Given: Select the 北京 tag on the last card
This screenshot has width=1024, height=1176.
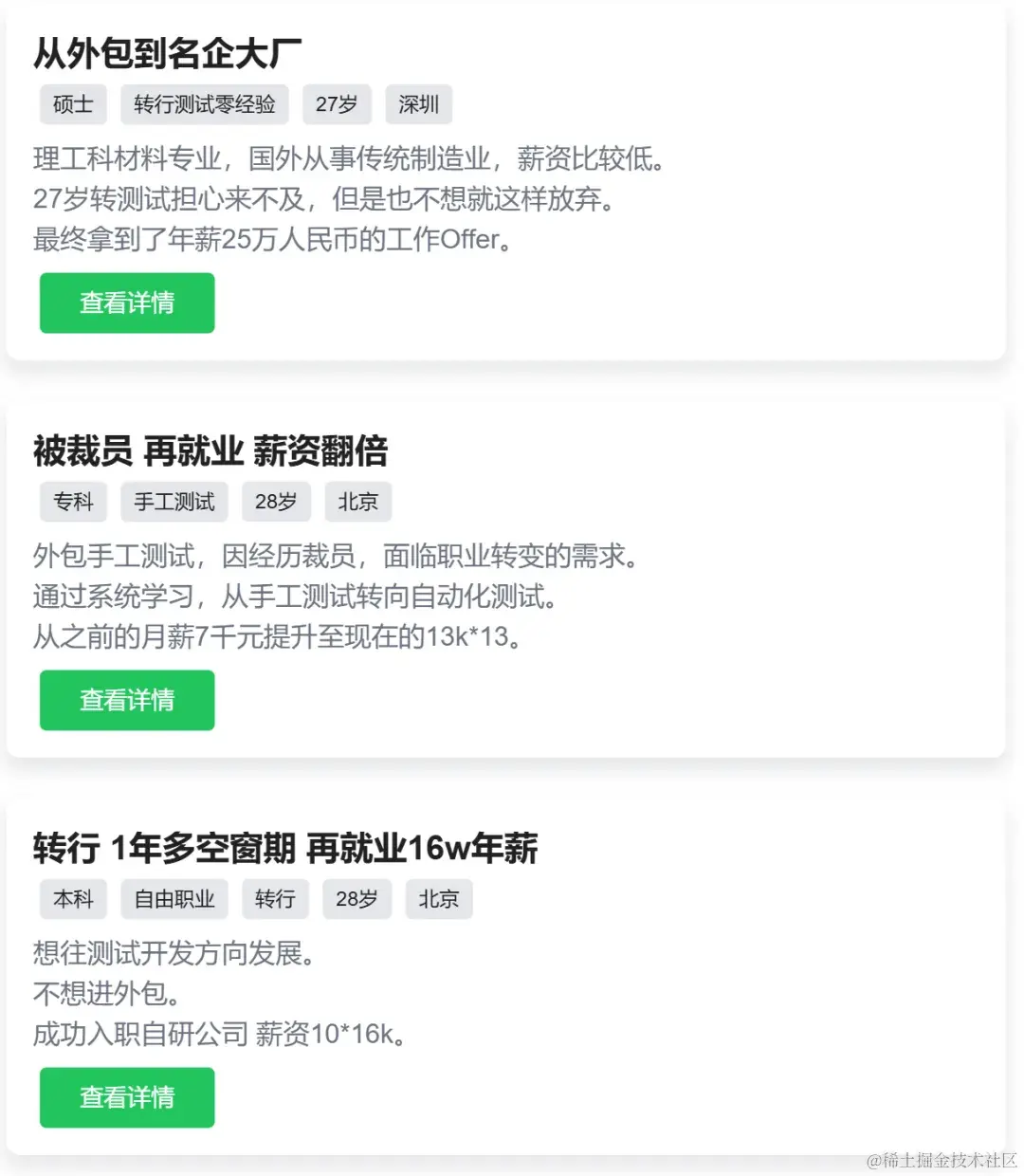Looking at the screenshot, I should tap(438, 899).
